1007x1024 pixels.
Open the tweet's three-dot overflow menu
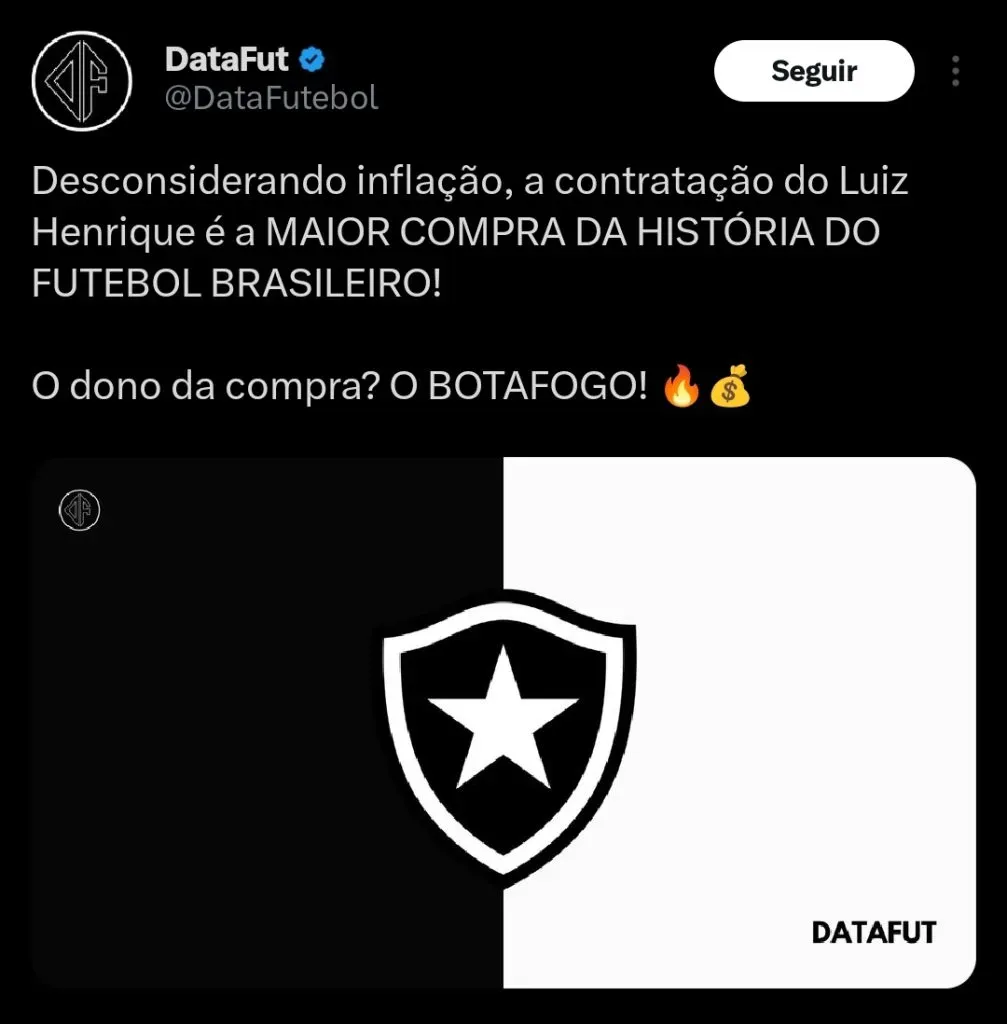[956, 71]
